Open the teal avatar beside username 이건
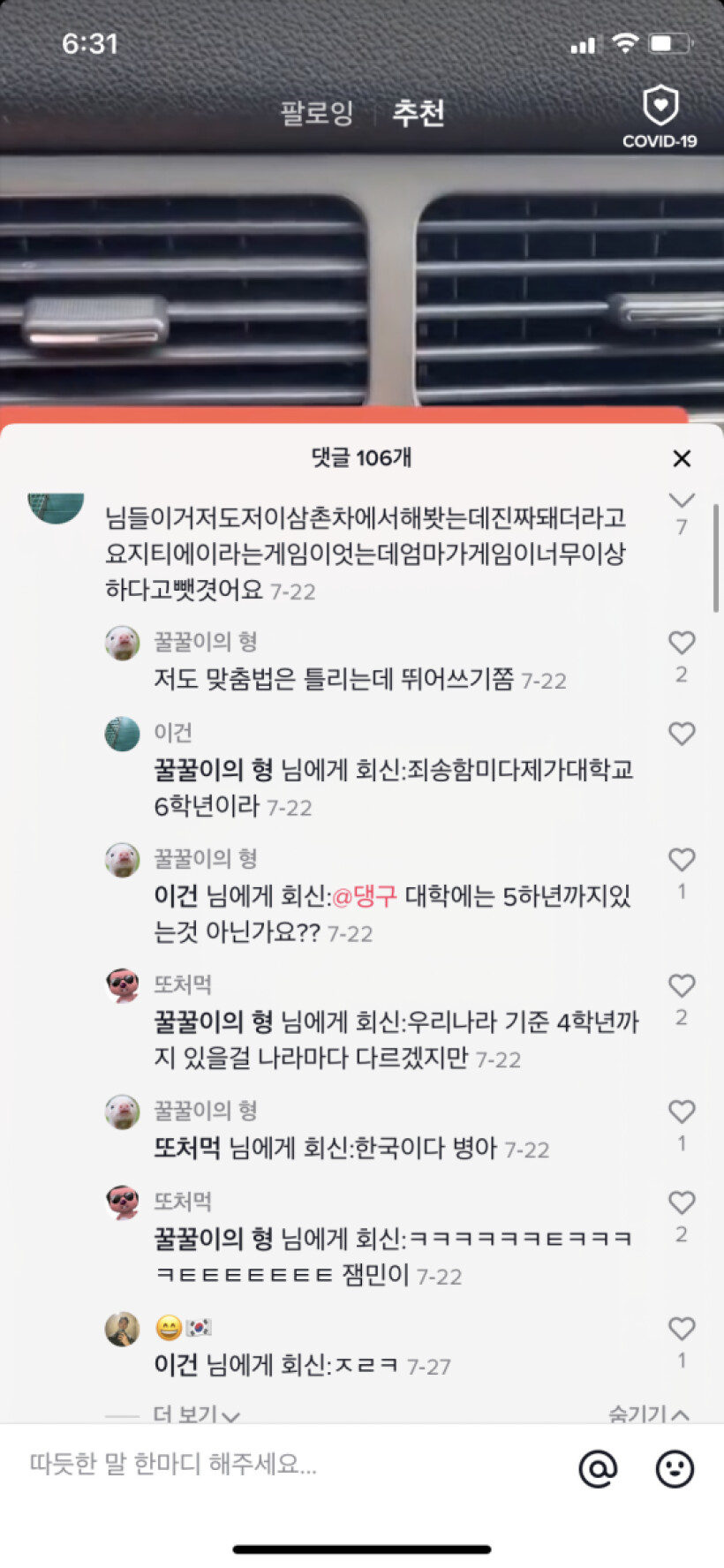724x1568 pixels. coord(122,734)
